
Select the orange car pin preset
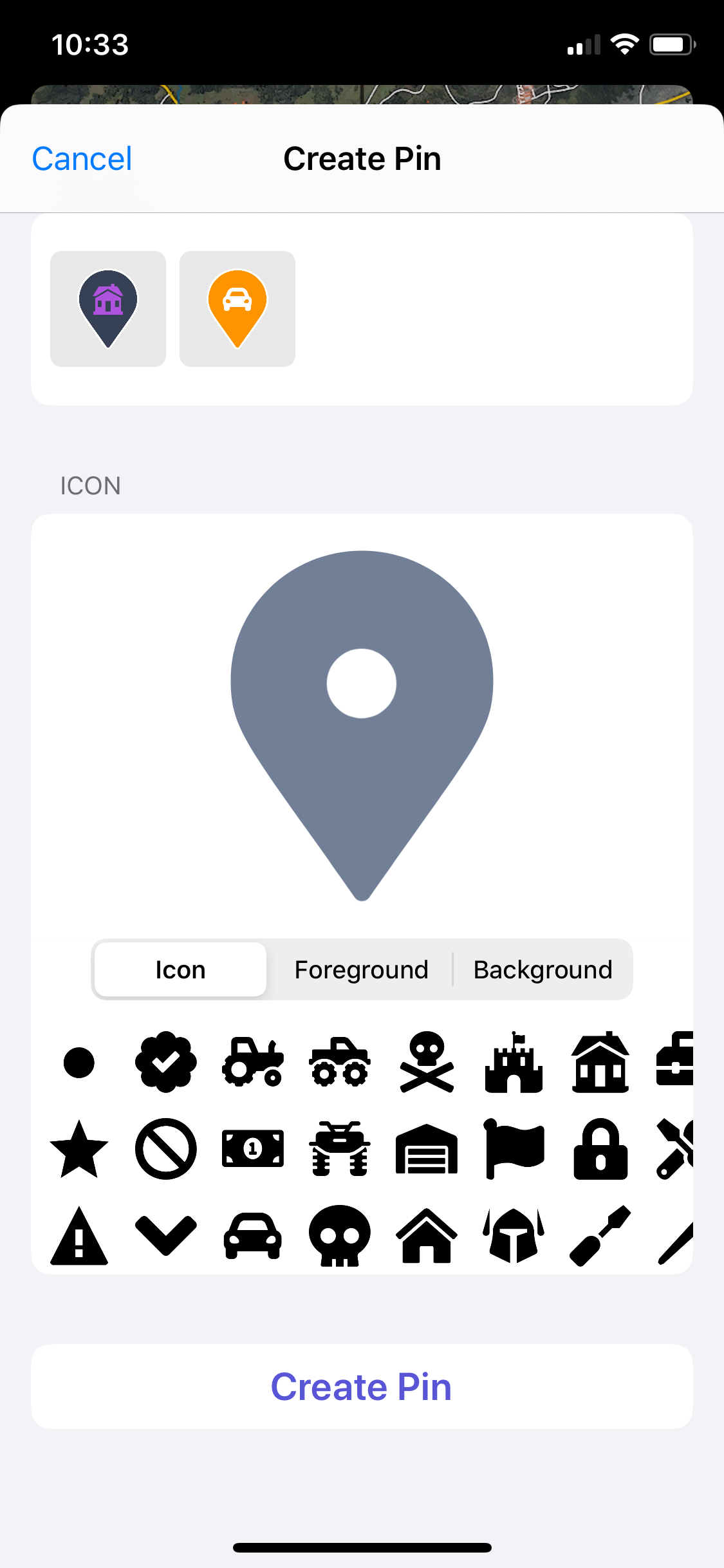point(237,309)
